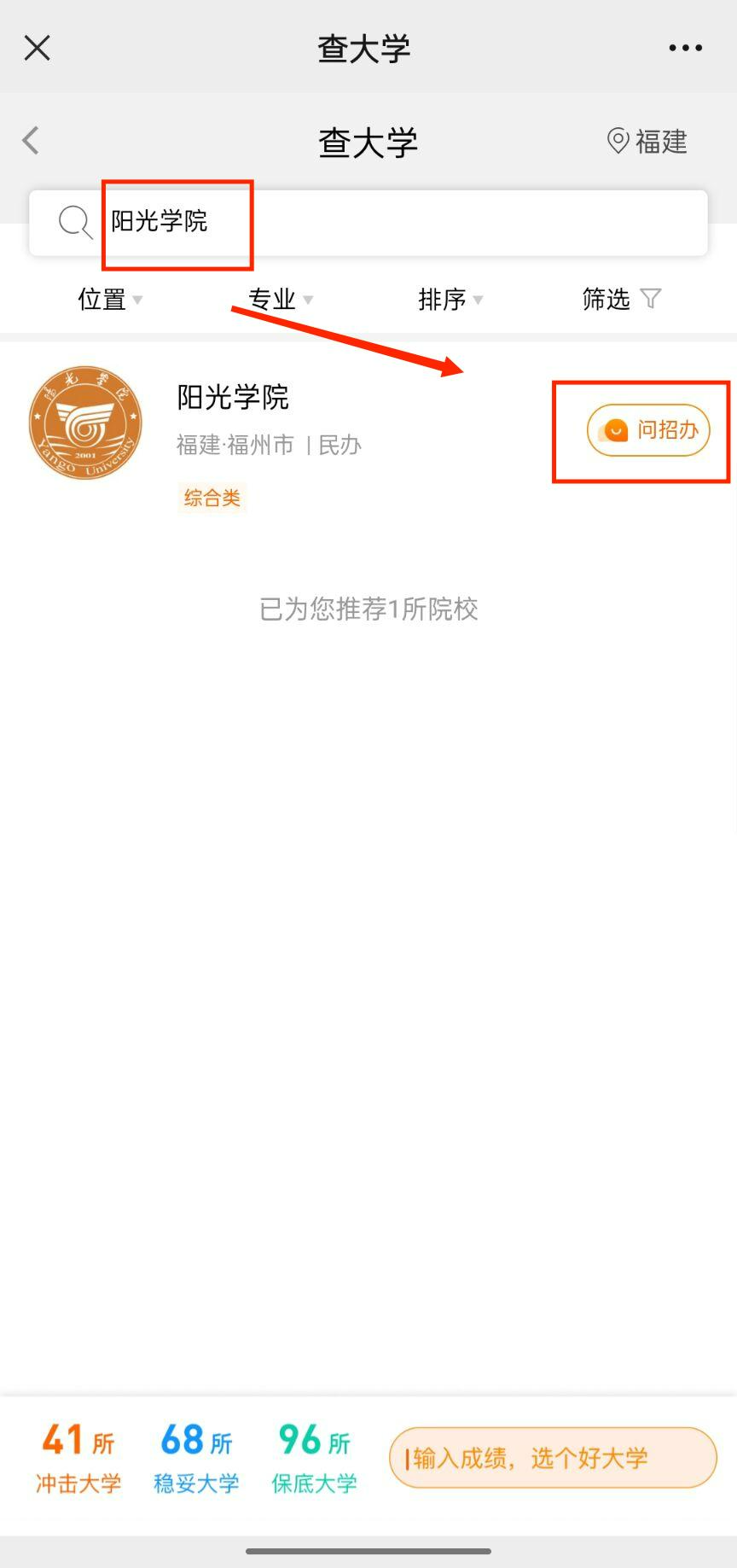
Task: Expand the 专业 dropdown filter
Action: 280,300
